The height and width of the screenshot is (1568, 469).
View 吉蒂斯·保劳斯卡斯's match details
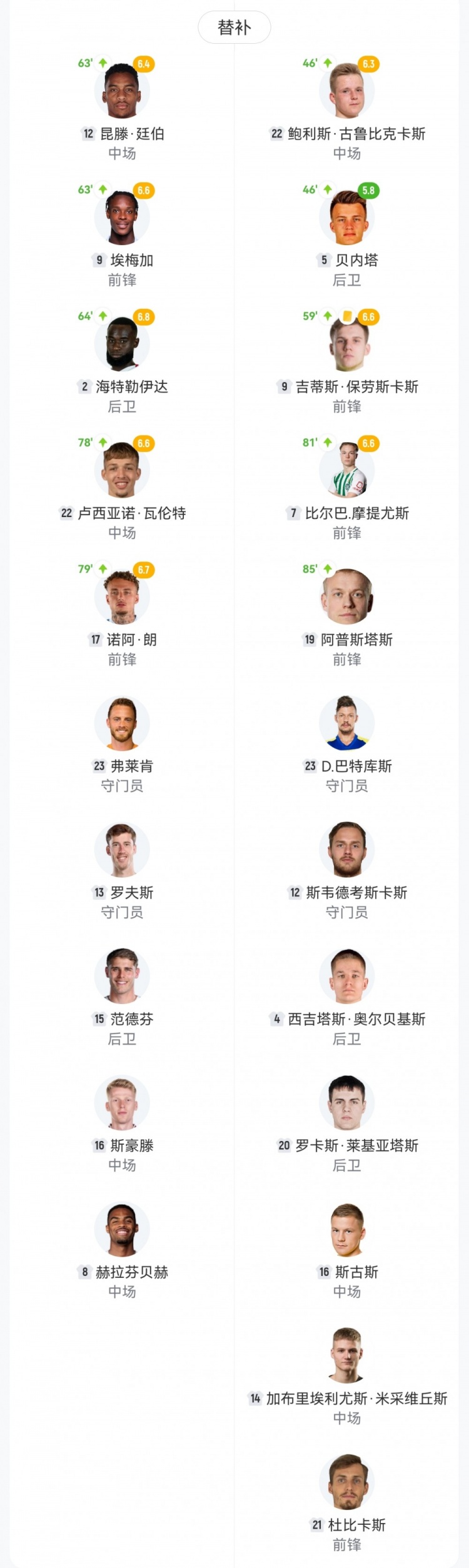coord(347,344)
